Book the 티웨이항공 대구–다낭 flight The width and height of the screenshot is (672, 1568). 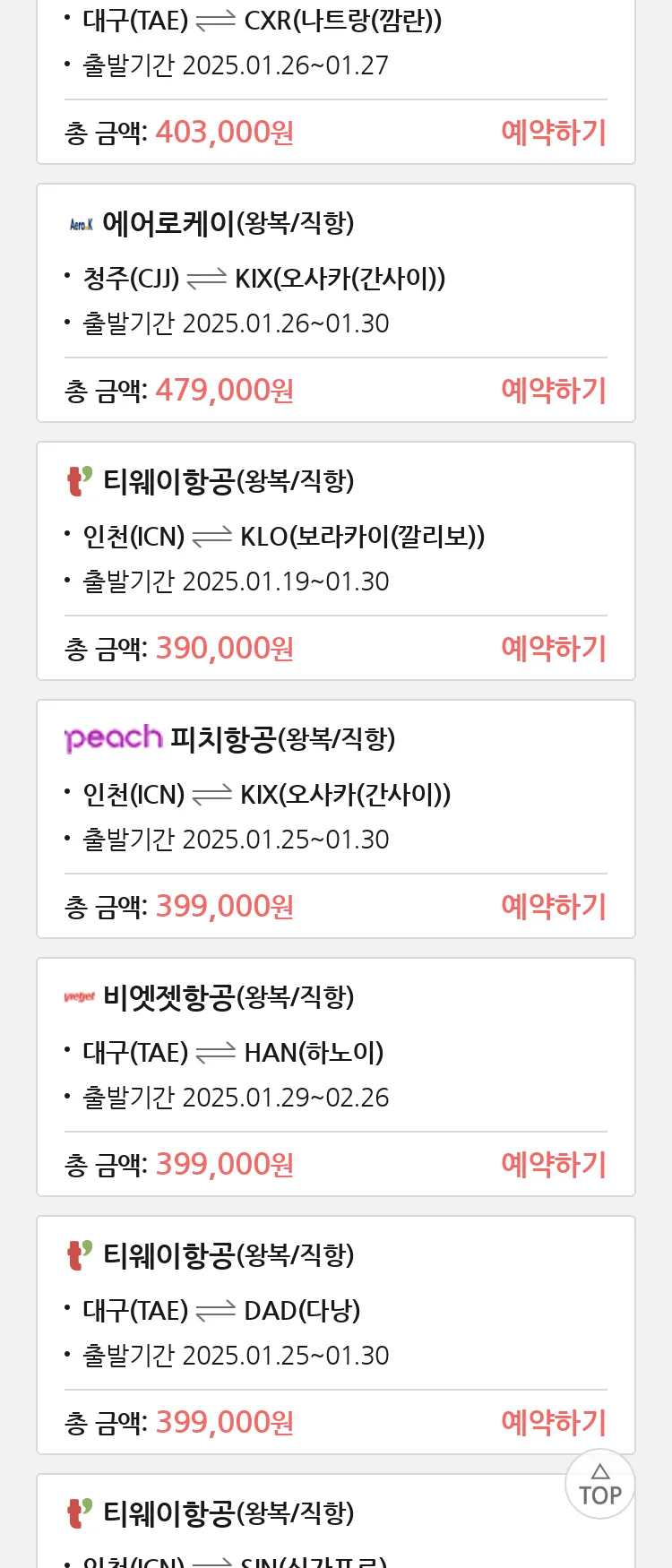(554, 1423)
